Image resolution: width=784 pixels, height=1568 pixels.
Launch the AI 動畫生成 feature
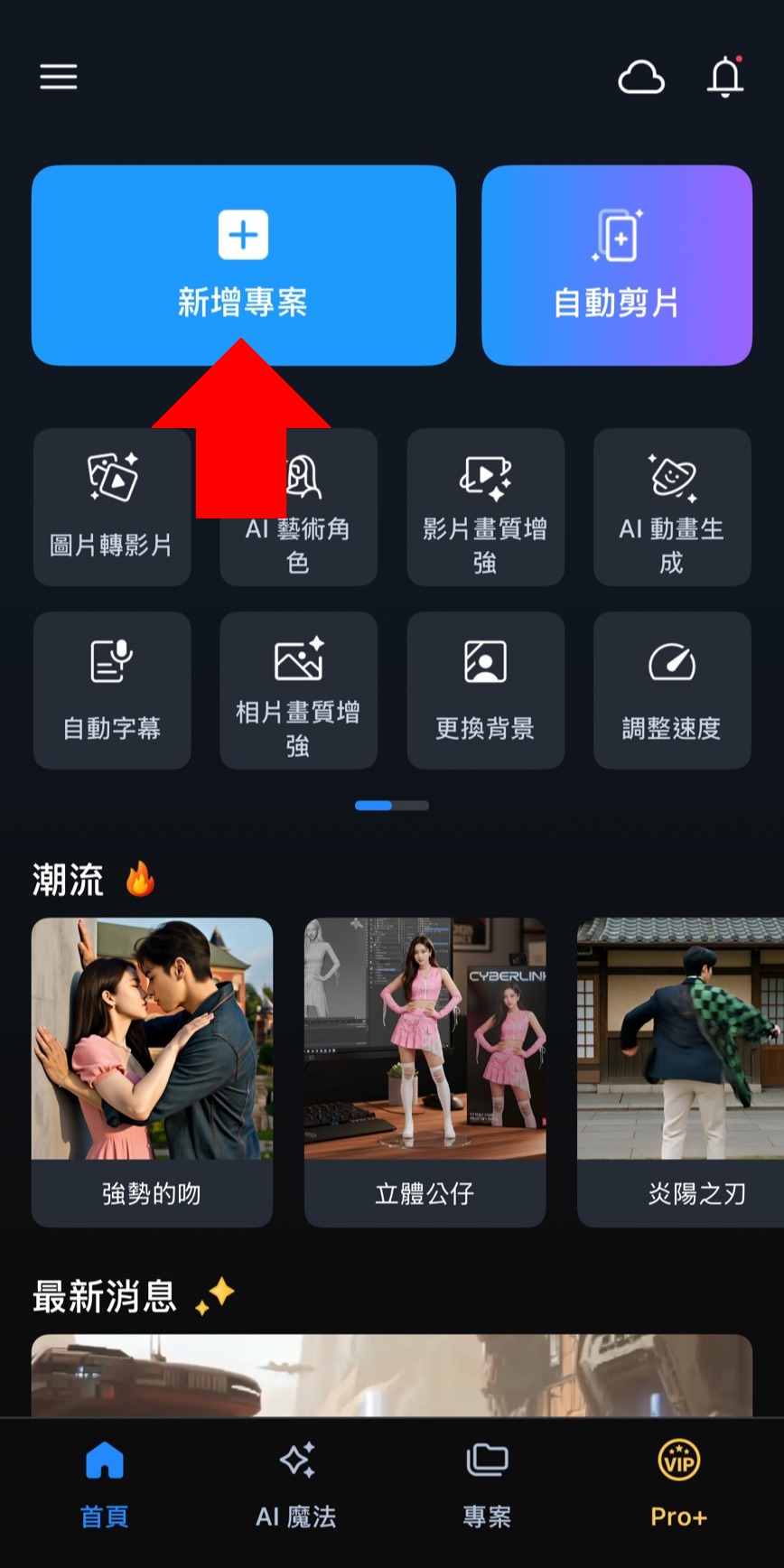[672, 508]
